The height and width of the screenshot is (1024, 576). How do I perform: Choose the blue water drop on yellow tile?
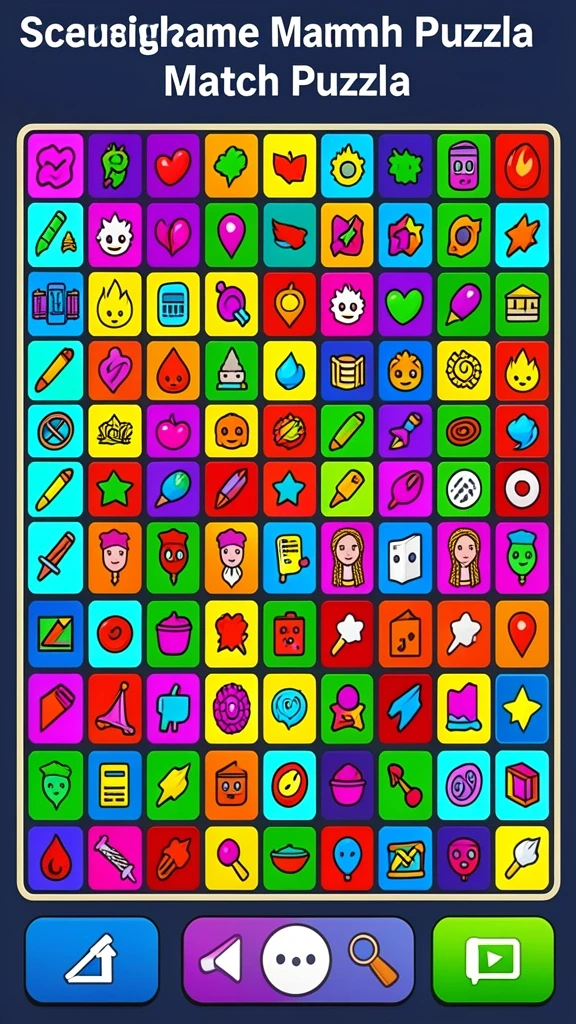click(x=289, y=370)
